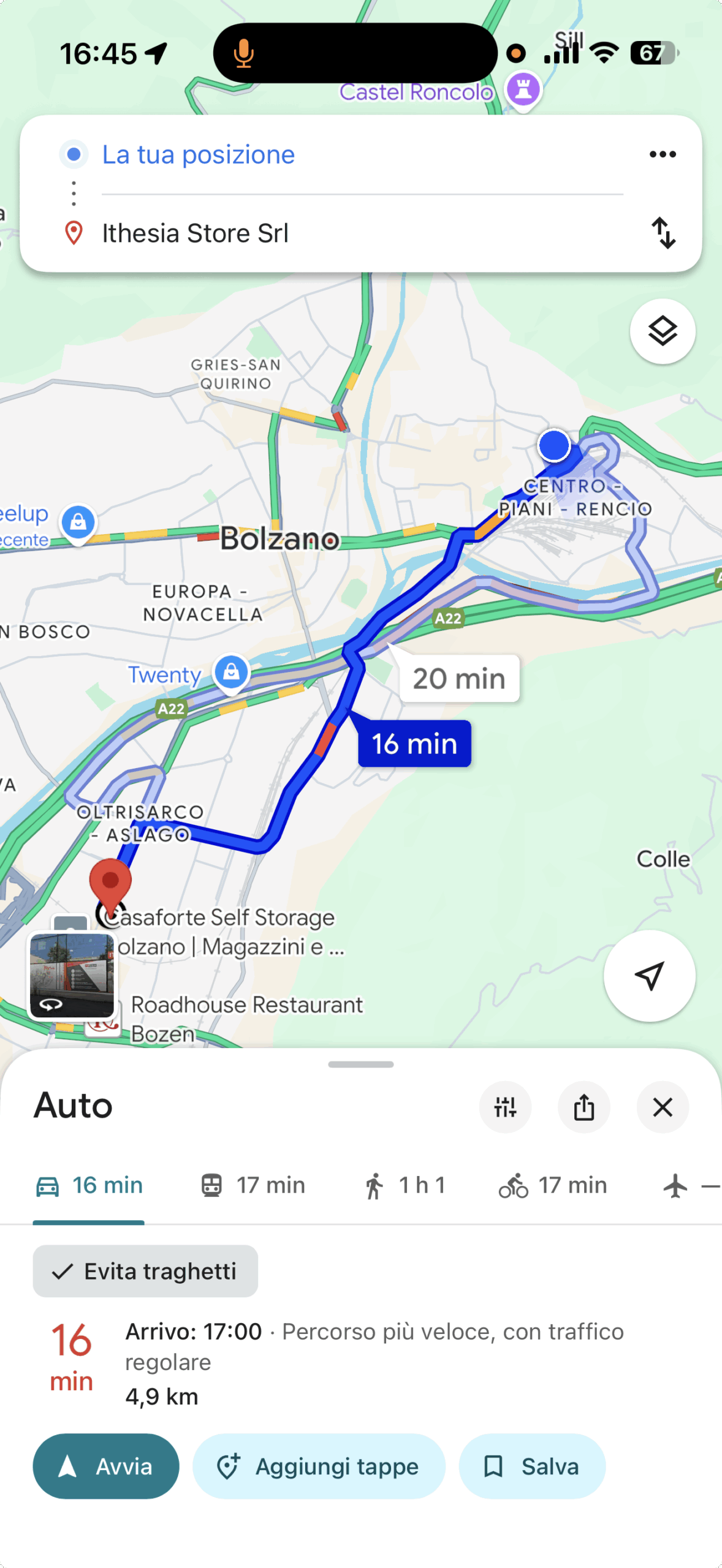Close the directions panel
This screenshot has width=722, height=1568.
pos(663,1107)
